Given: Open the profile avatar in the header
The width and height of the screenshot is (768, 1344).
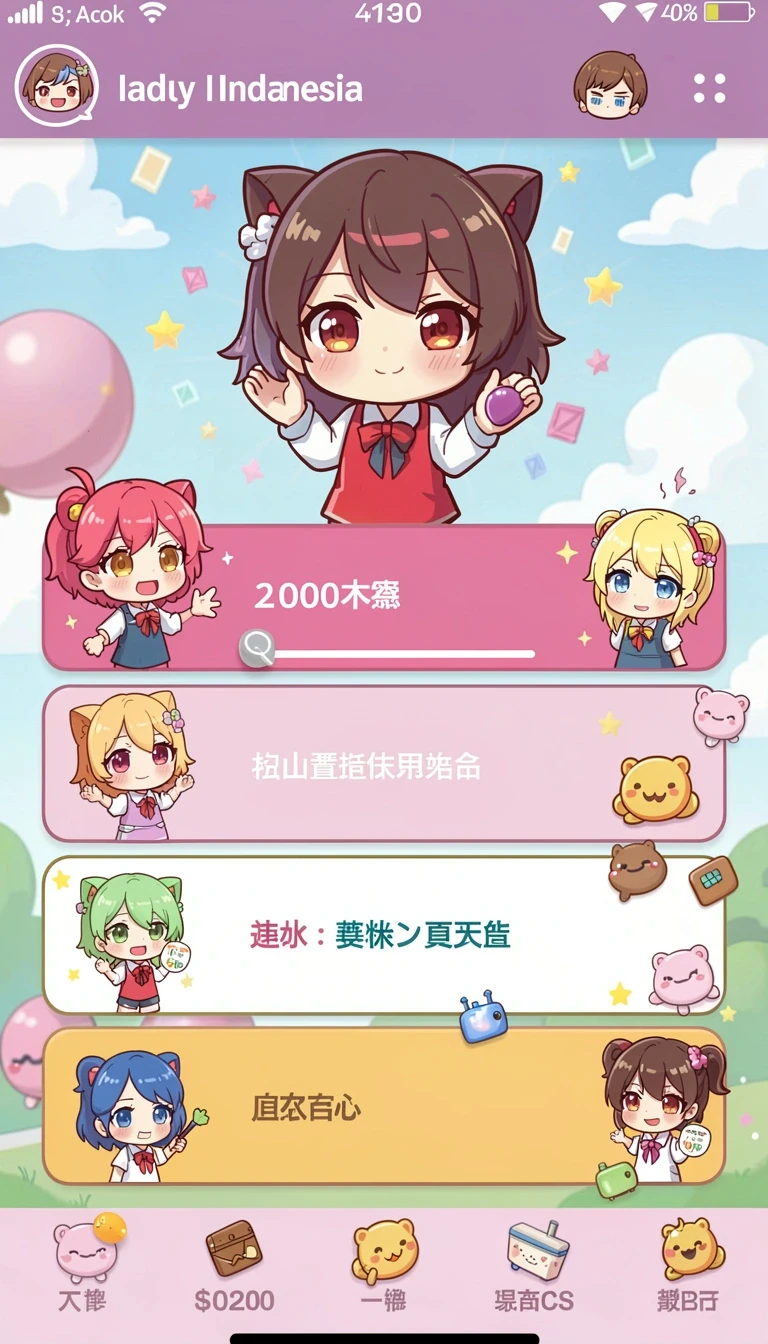Looking at the screenshot, I should tap(56, 86).
